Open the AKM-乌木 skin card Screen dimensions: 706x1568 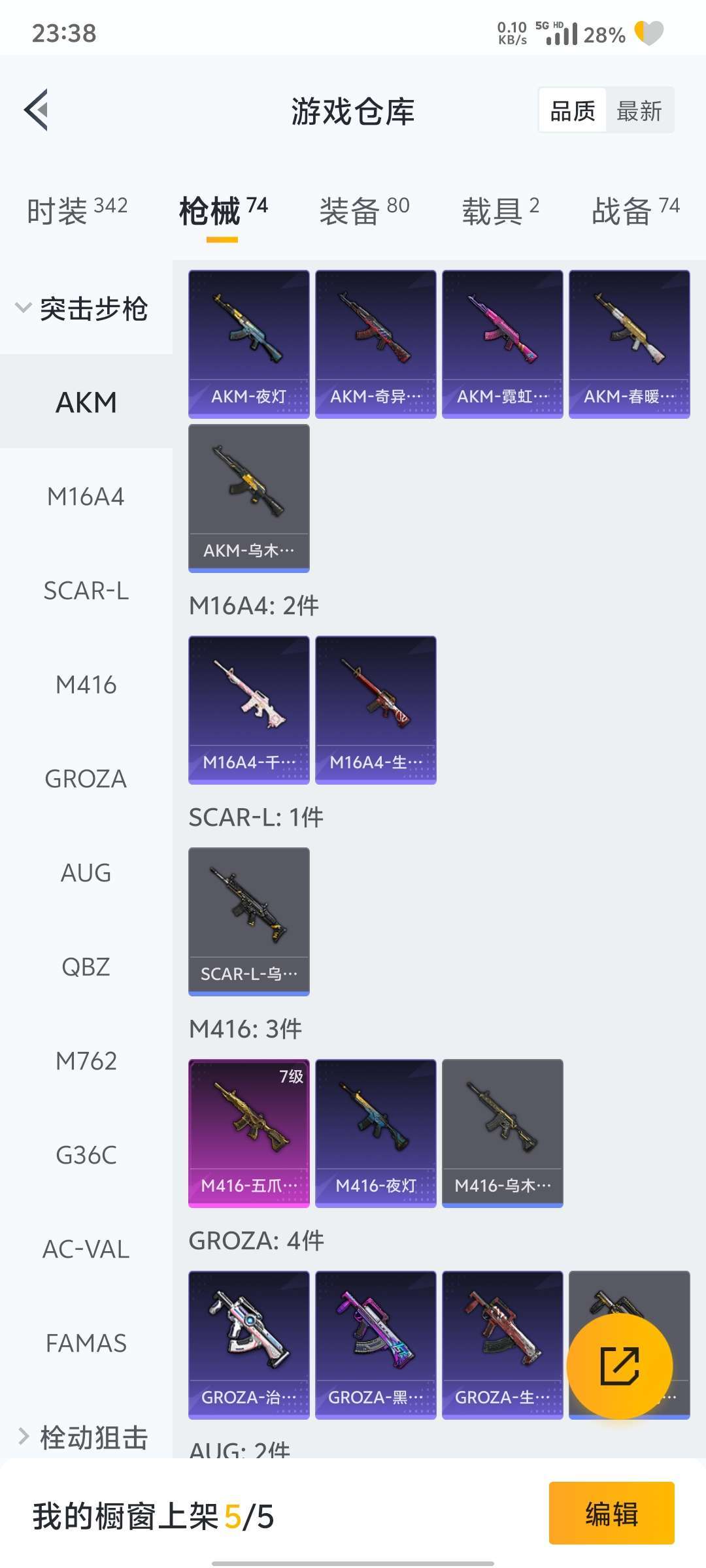[x=249, y=498]
